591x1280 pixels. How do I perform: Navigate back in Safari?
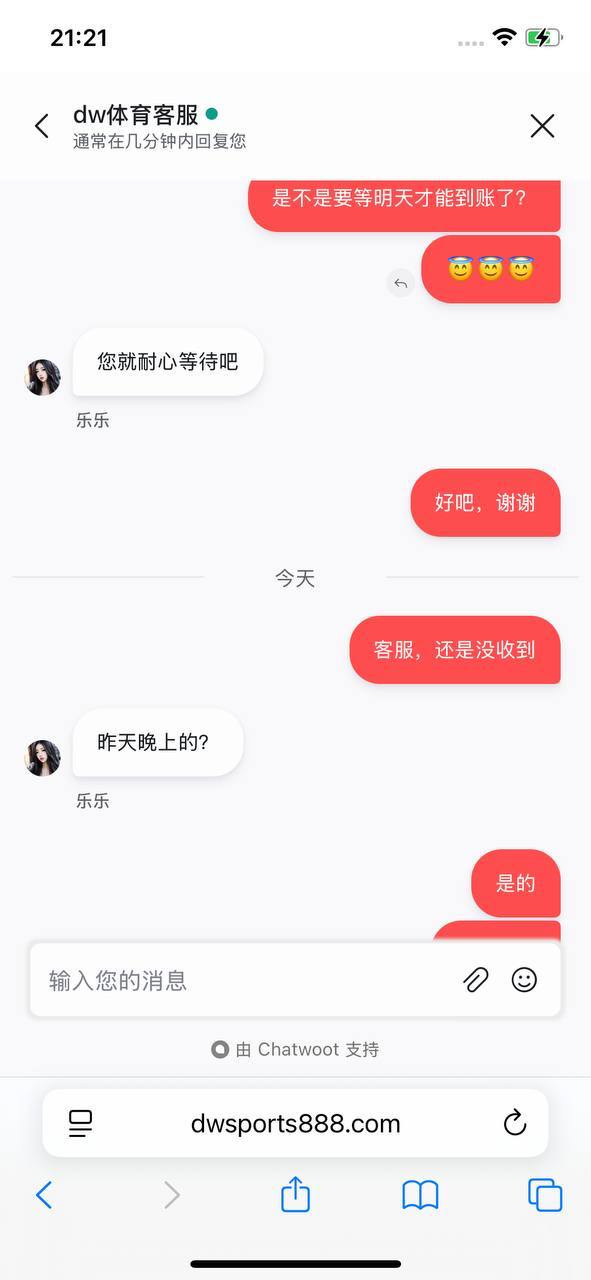(x=44, y=1195)
